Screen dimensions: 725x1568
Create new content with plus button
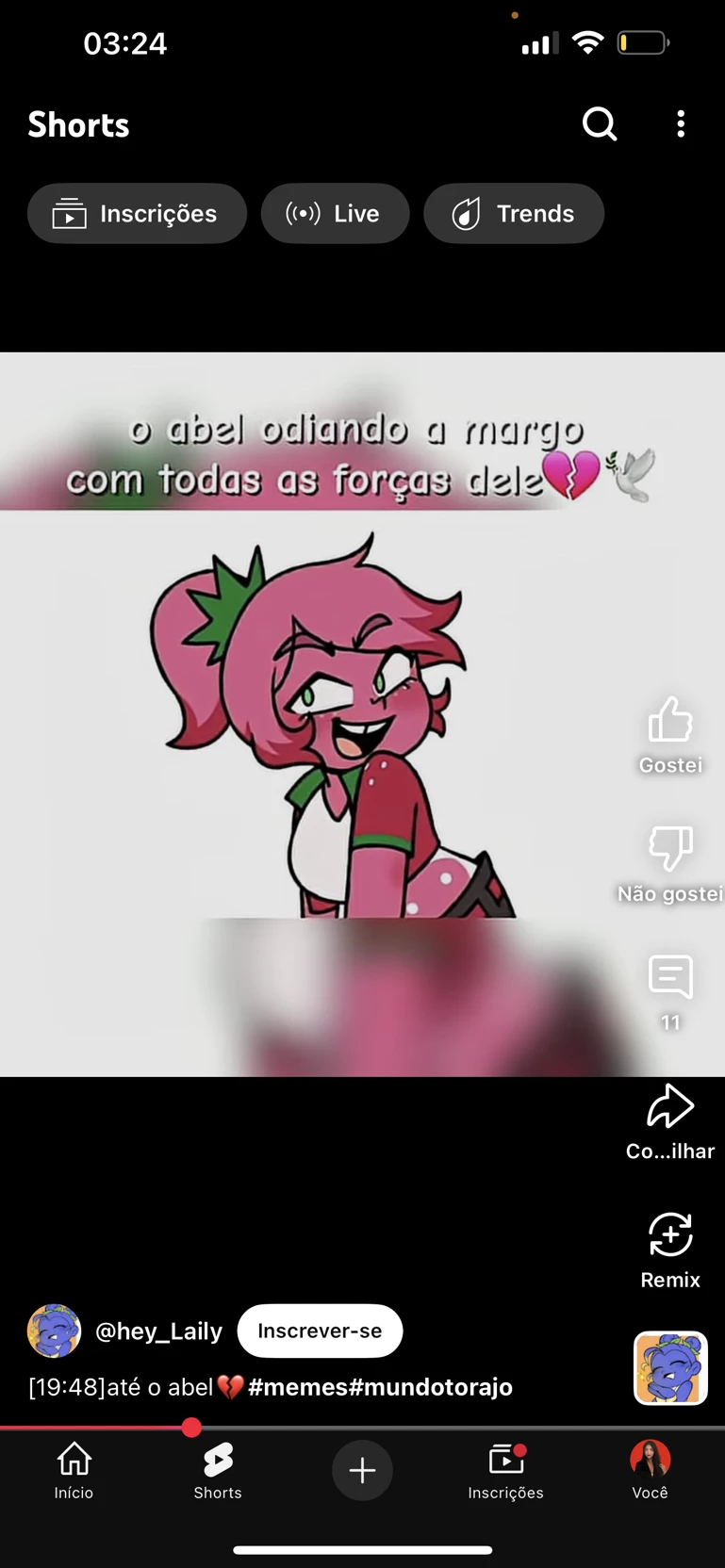pos(362,1470)
